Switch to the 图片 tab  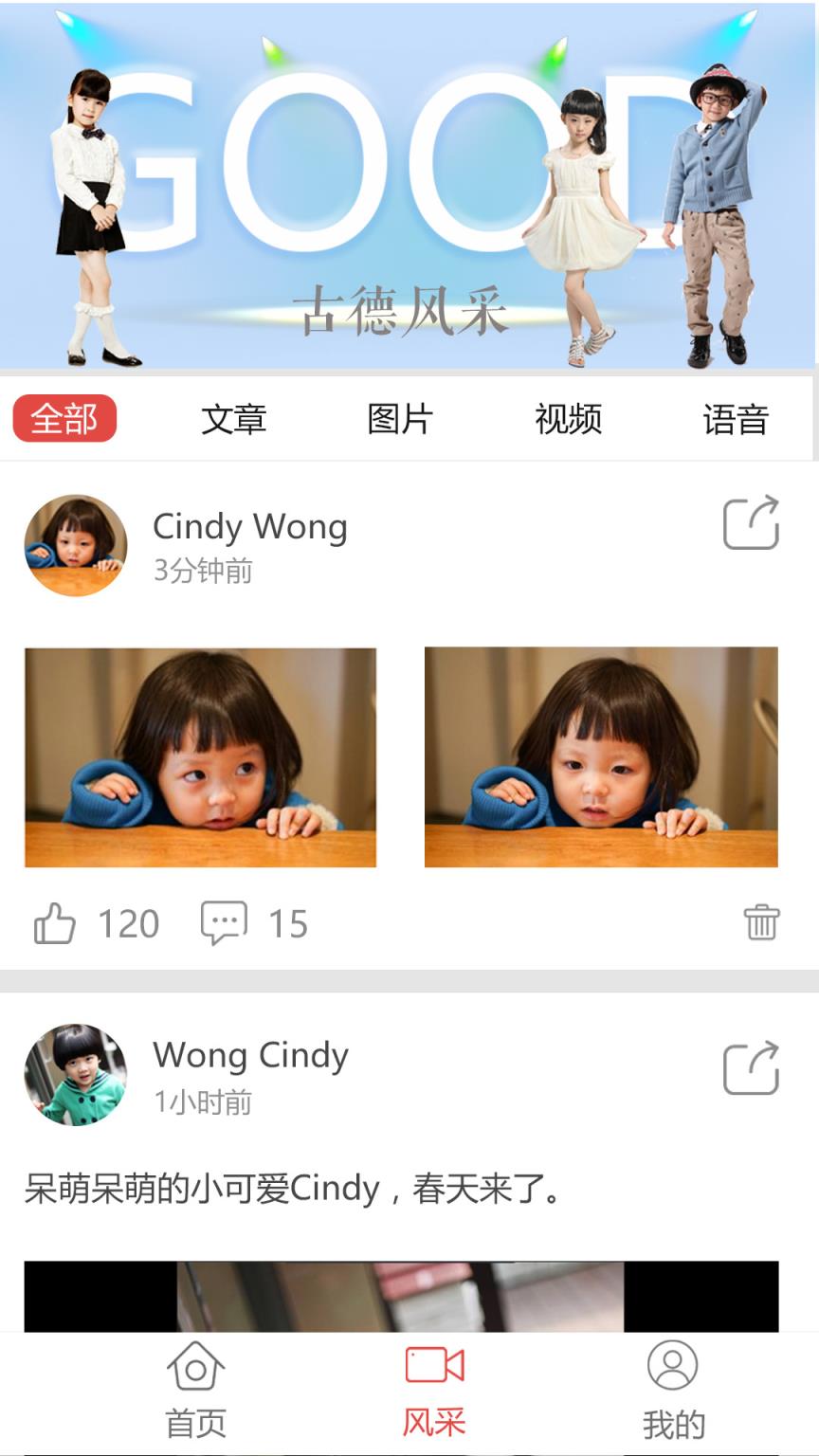[400, 419]
